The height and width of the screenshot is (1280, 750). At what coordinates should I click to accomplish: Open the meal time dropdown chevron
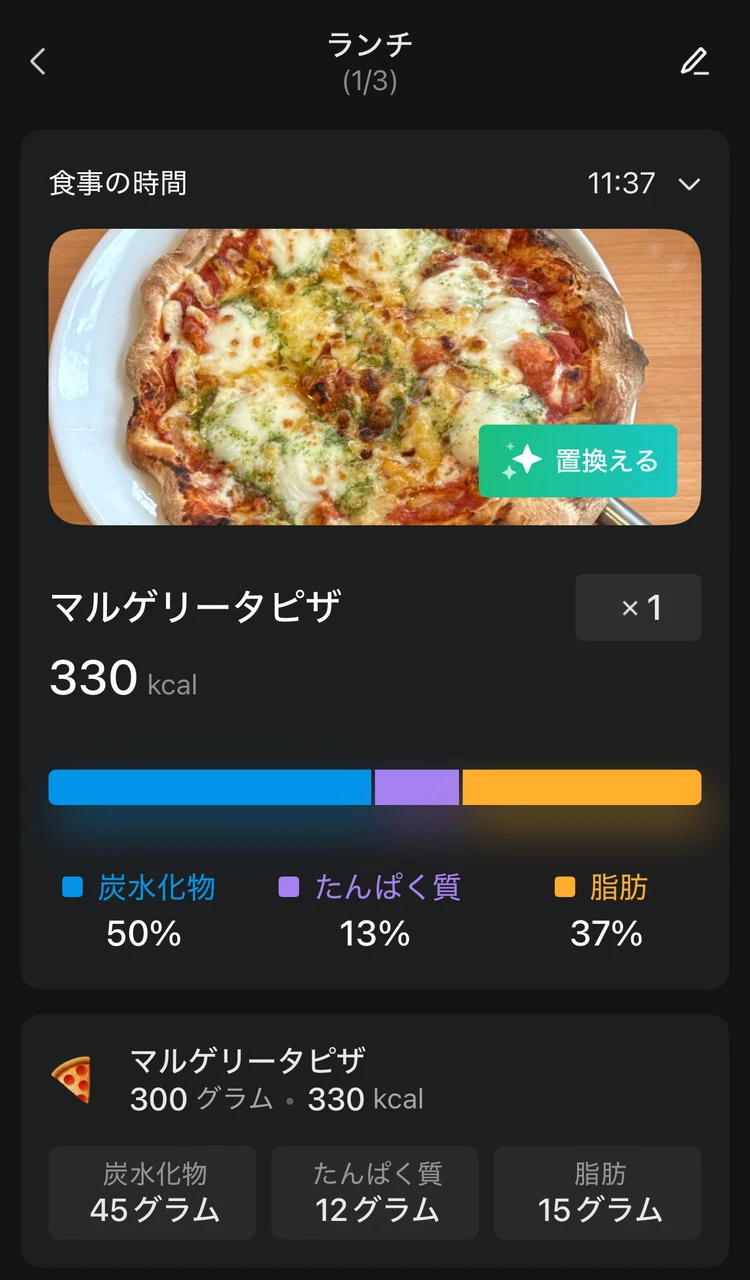click(x=690, y=184)
